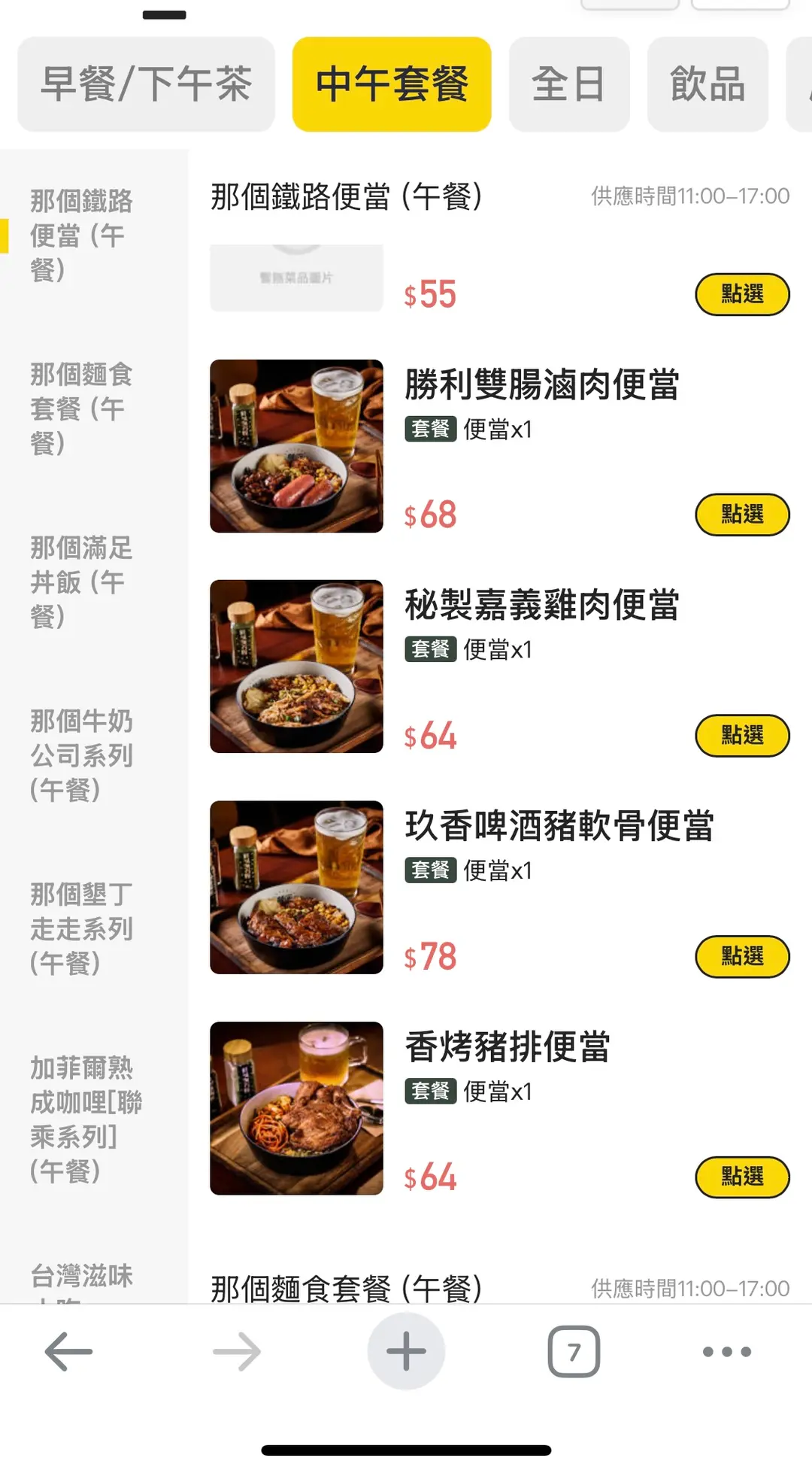Screen dimensions: 812x1473
Task: Add 秘製嘉義雞肉便當 via 點選
Action: point(741,735)
